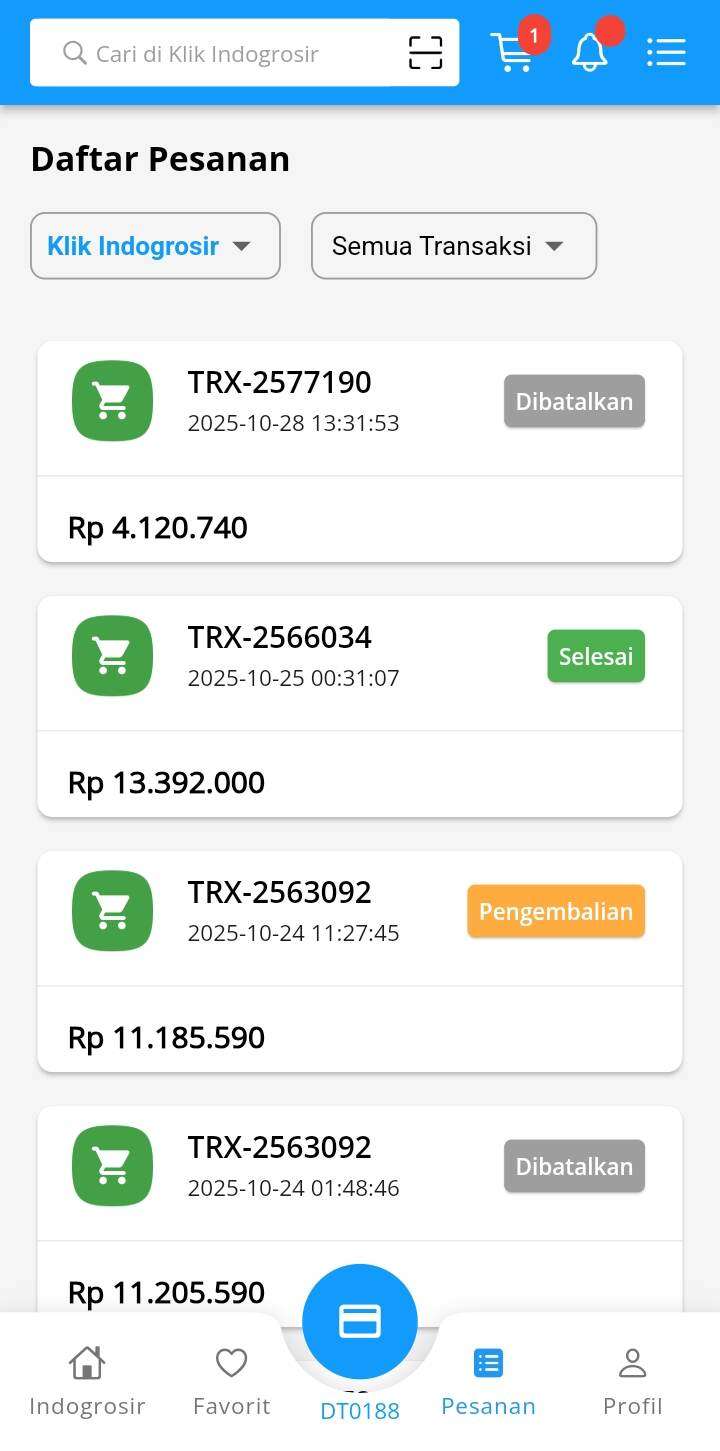Open the Semua Transaksi dropdown
Viewport: 720px width, 1451px height.
tap(453, 246)
